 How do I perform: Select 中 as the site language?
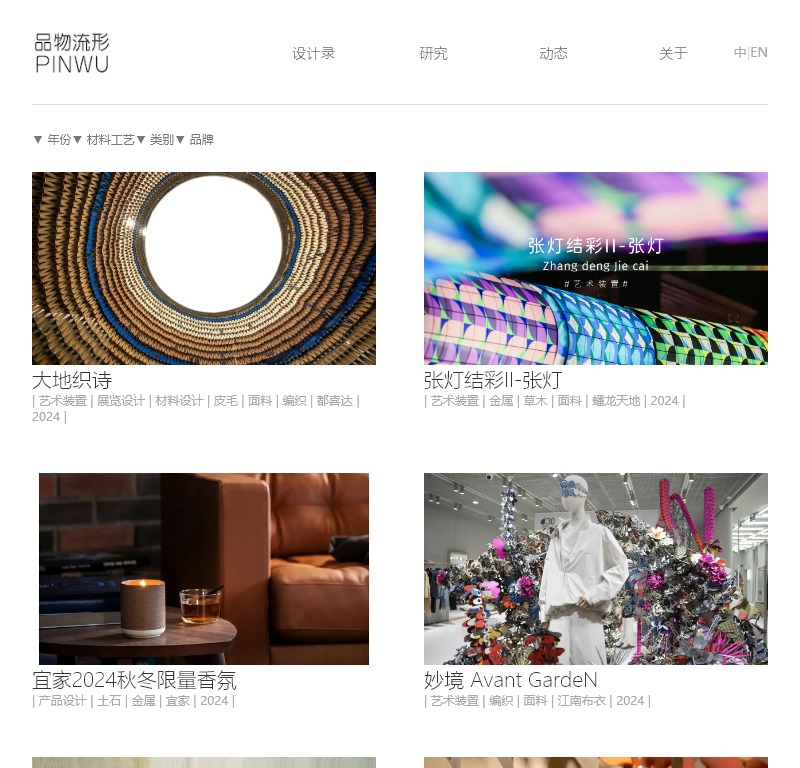740,52
